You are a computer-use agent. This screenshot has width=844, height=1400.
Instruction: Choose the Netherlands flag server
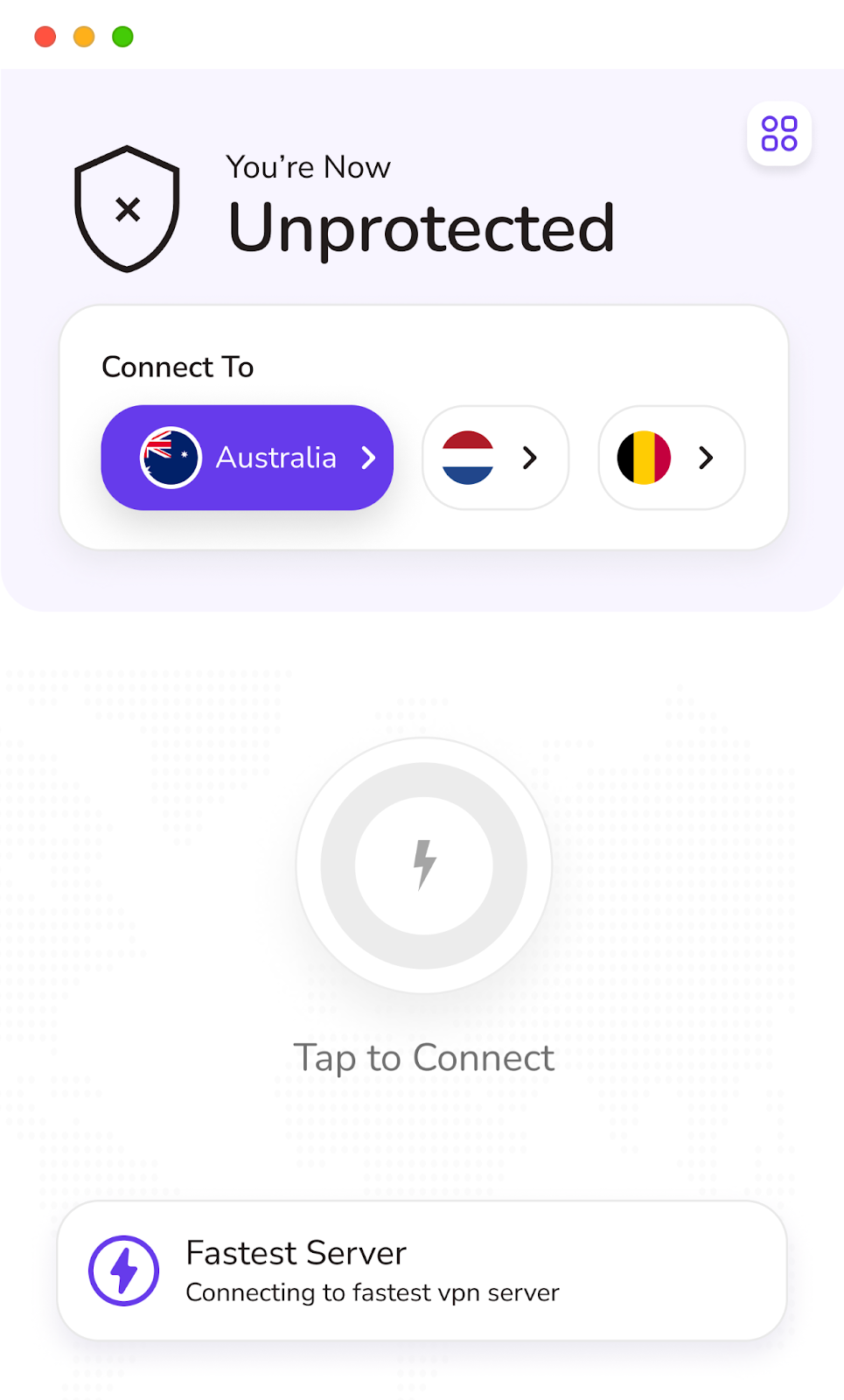tap(495, 458)
